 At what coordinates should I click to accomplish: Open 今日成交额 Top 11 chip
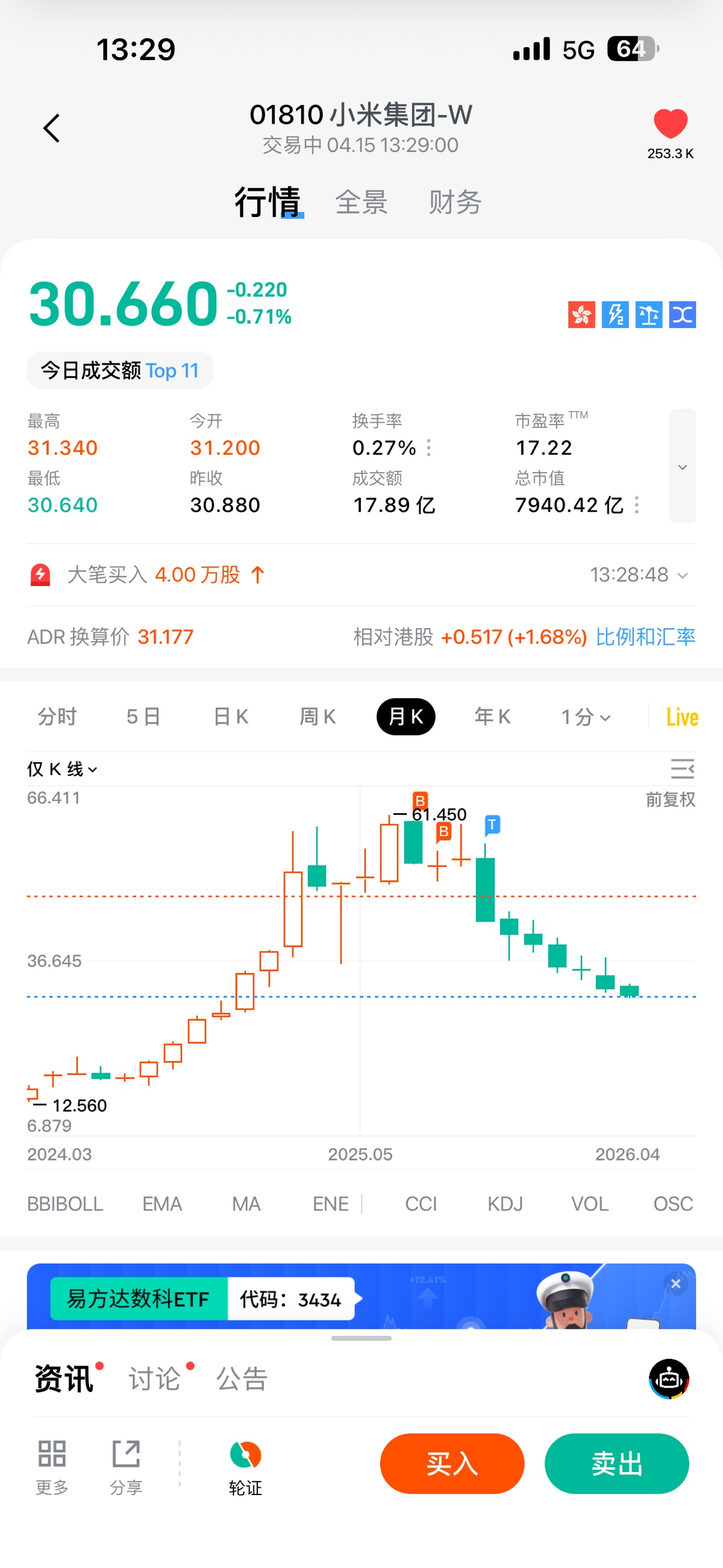pos(120,370)
